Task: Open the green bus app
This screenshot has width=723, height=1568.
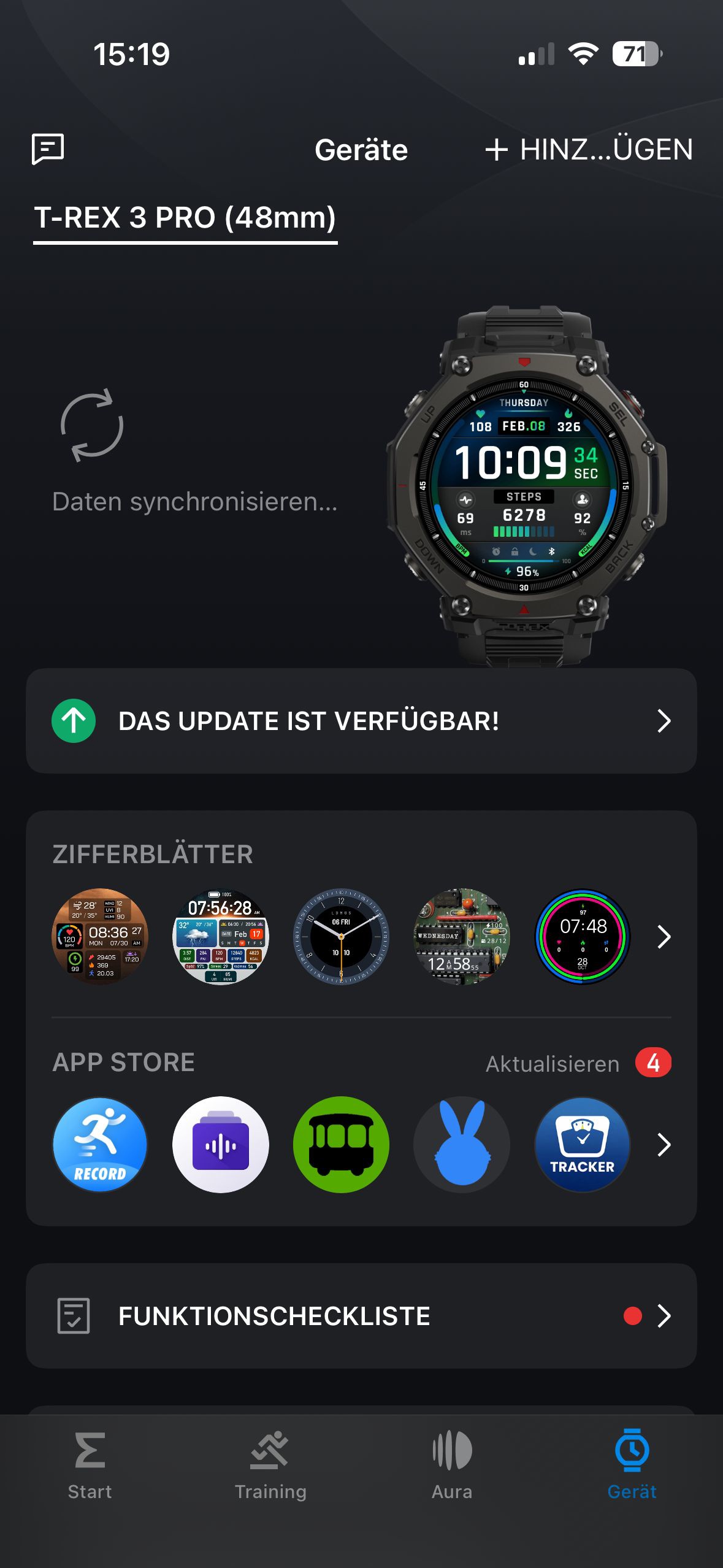Action: pos(341,1145)
